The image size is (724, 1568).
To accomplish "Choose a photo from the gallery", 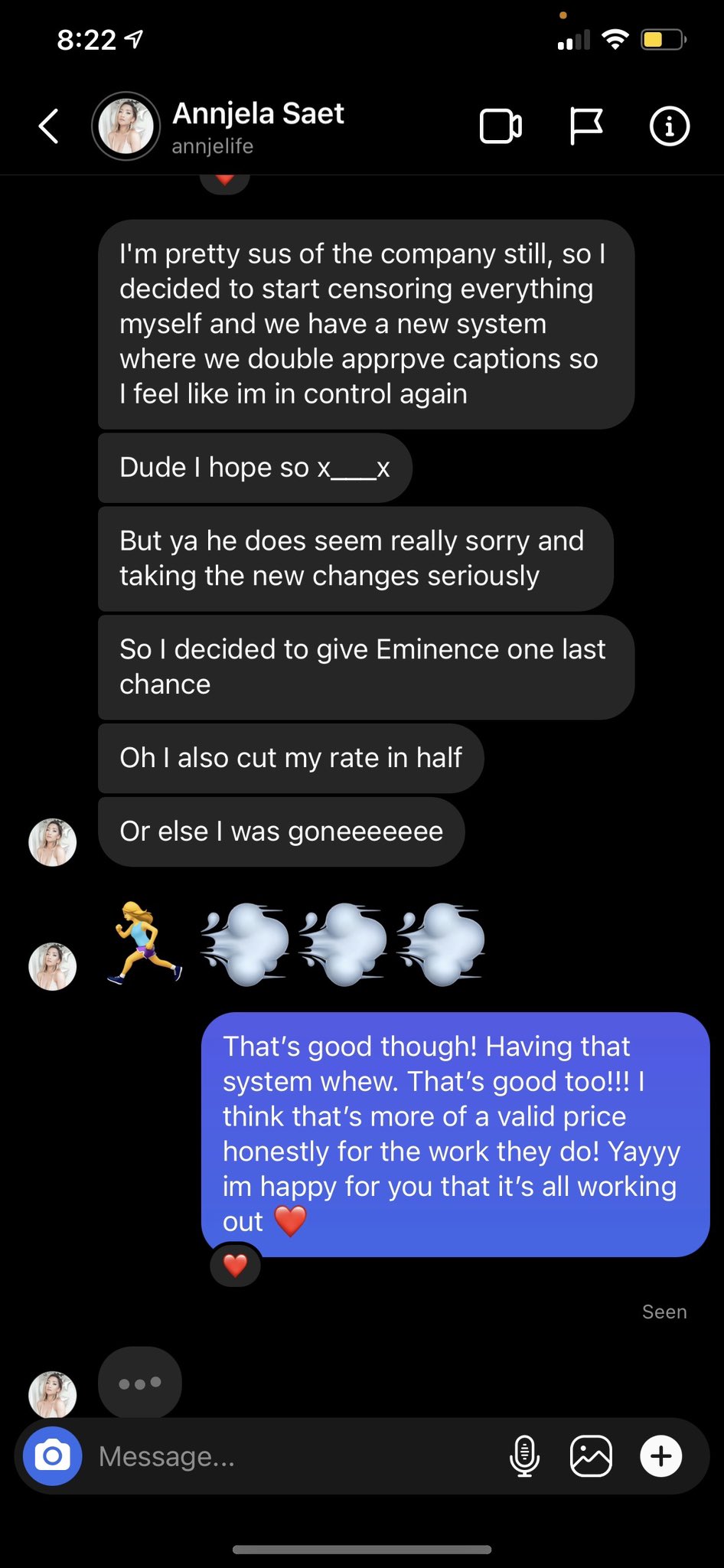I will [591, 1455].
